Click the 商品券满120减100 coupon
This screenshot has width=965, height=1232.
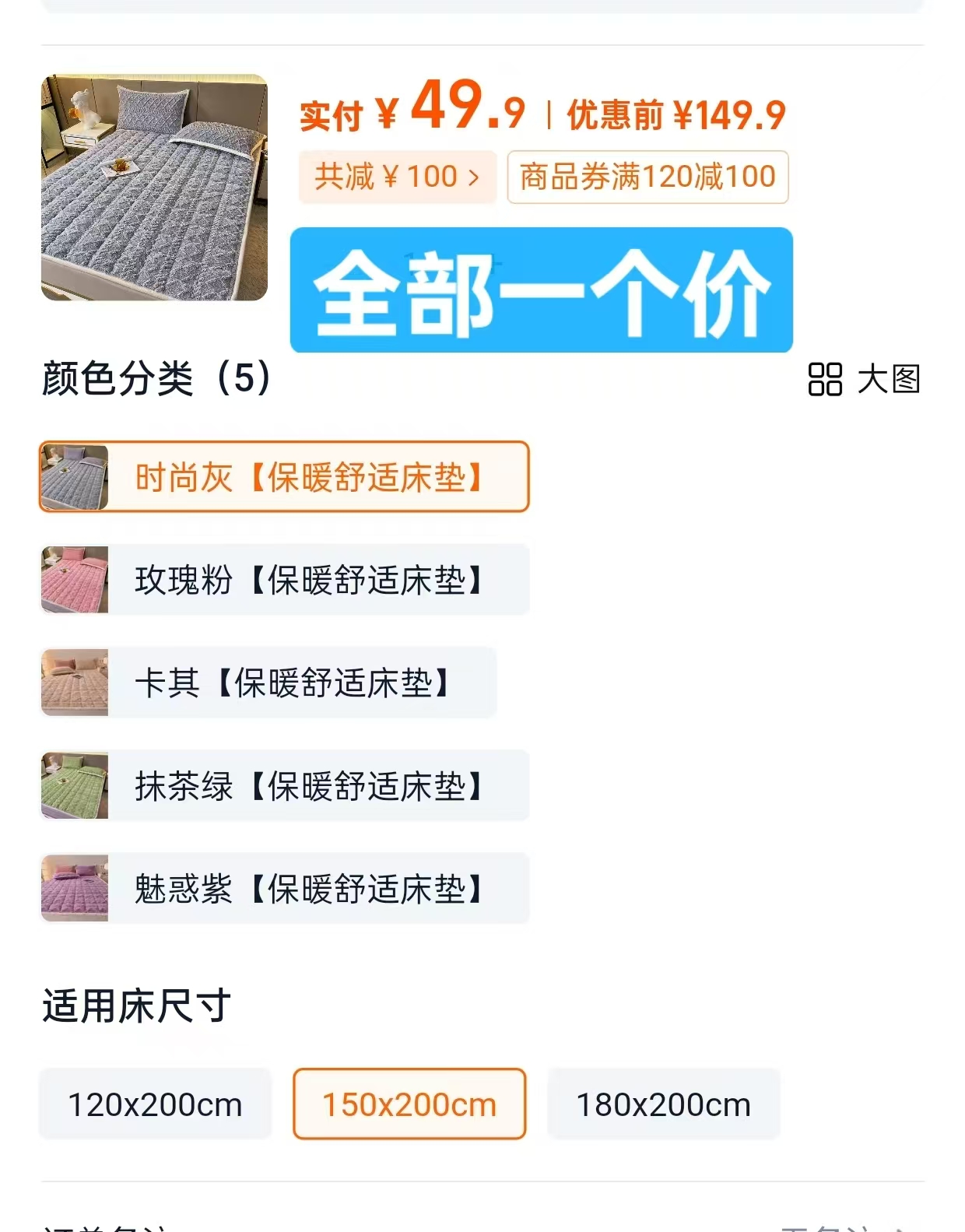coord(647,177)
